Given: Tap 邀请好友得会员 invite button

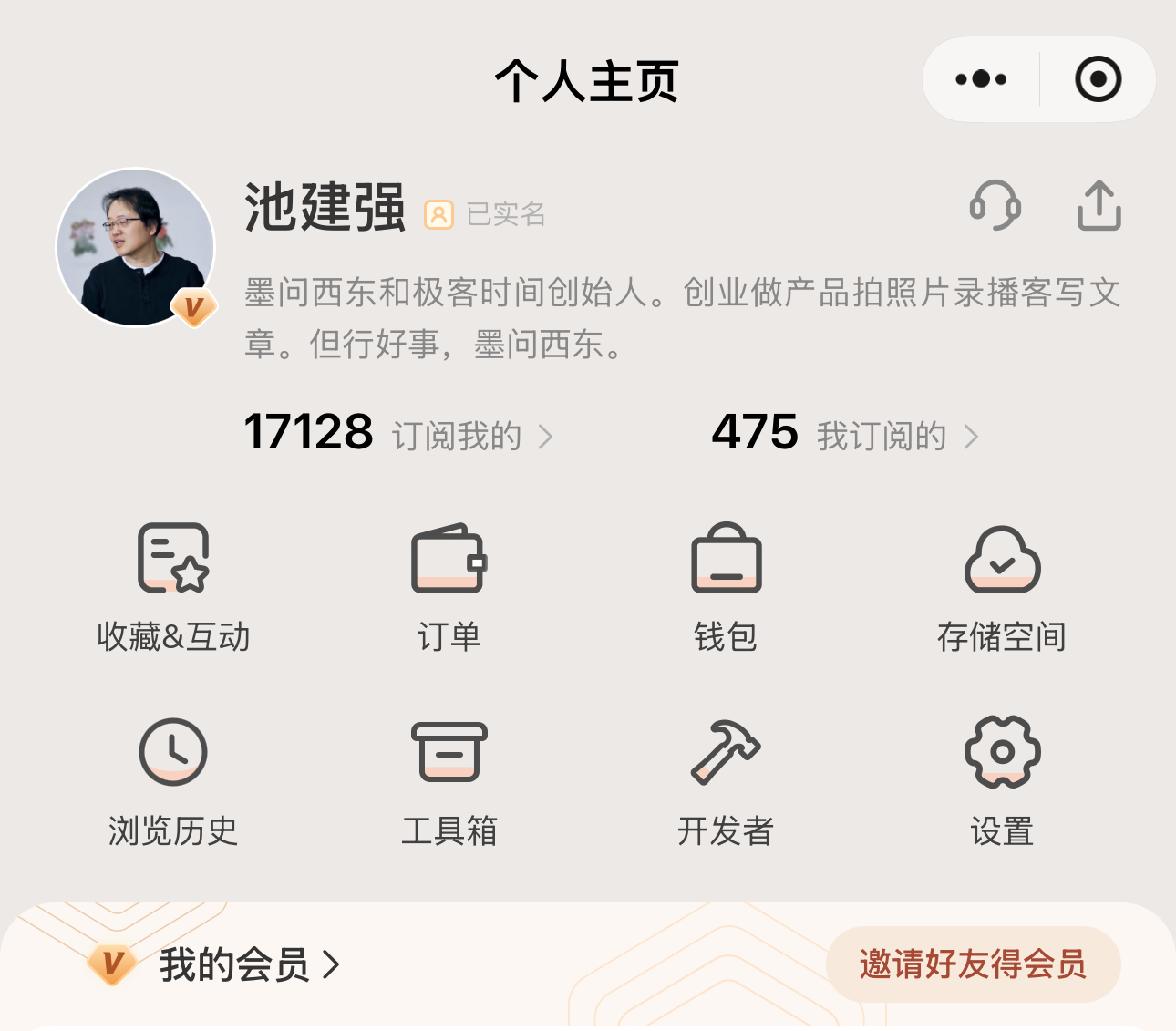Looking at the screenshot, I should [x=973, y=964].
